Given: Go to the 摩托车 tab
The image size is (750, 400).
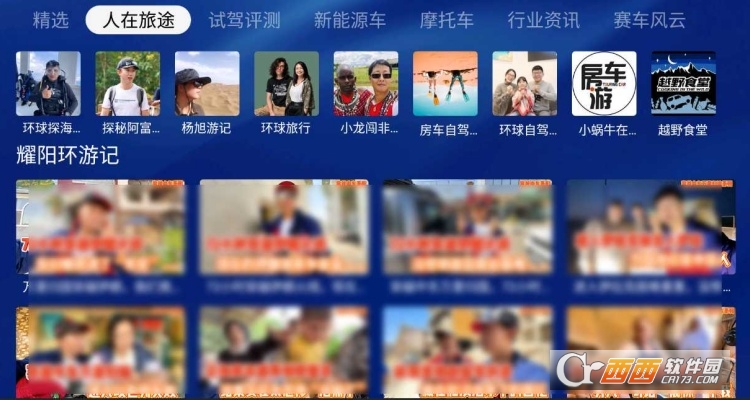Looking at the screenshot, I should pyautogui.click(x=445, y=20).
